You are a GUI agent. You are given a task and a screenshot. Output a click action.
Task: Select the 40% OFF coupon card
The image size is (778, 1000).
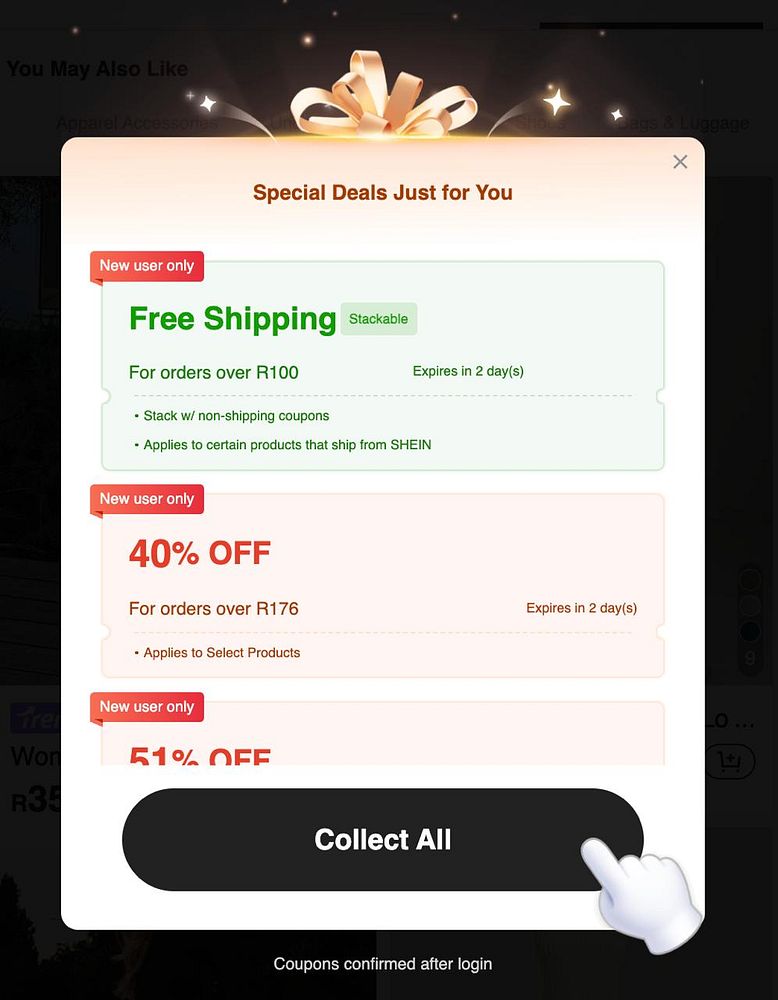(x=382, y=585)
